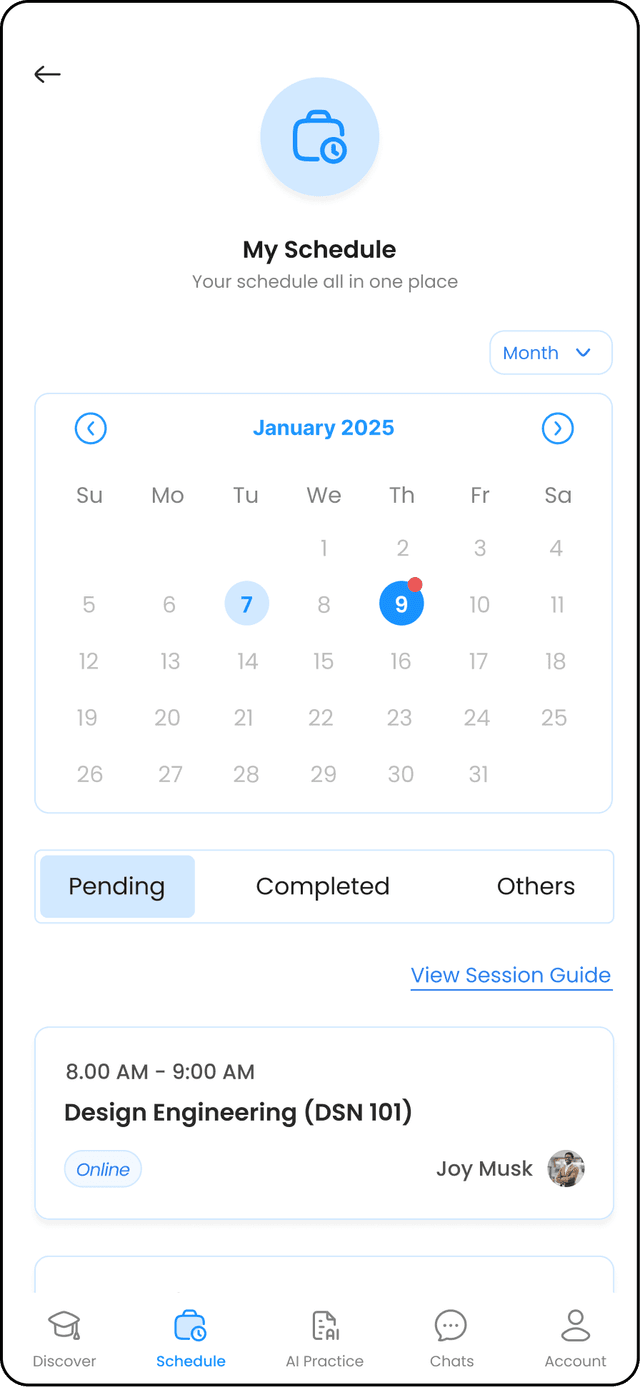
Task: Open the View Session Guide link
Action: point(510,975)
